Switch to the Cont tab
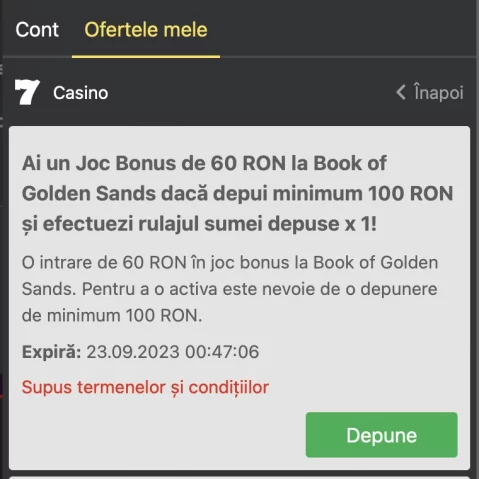This screenshot has height=479, width=479. 37,30
